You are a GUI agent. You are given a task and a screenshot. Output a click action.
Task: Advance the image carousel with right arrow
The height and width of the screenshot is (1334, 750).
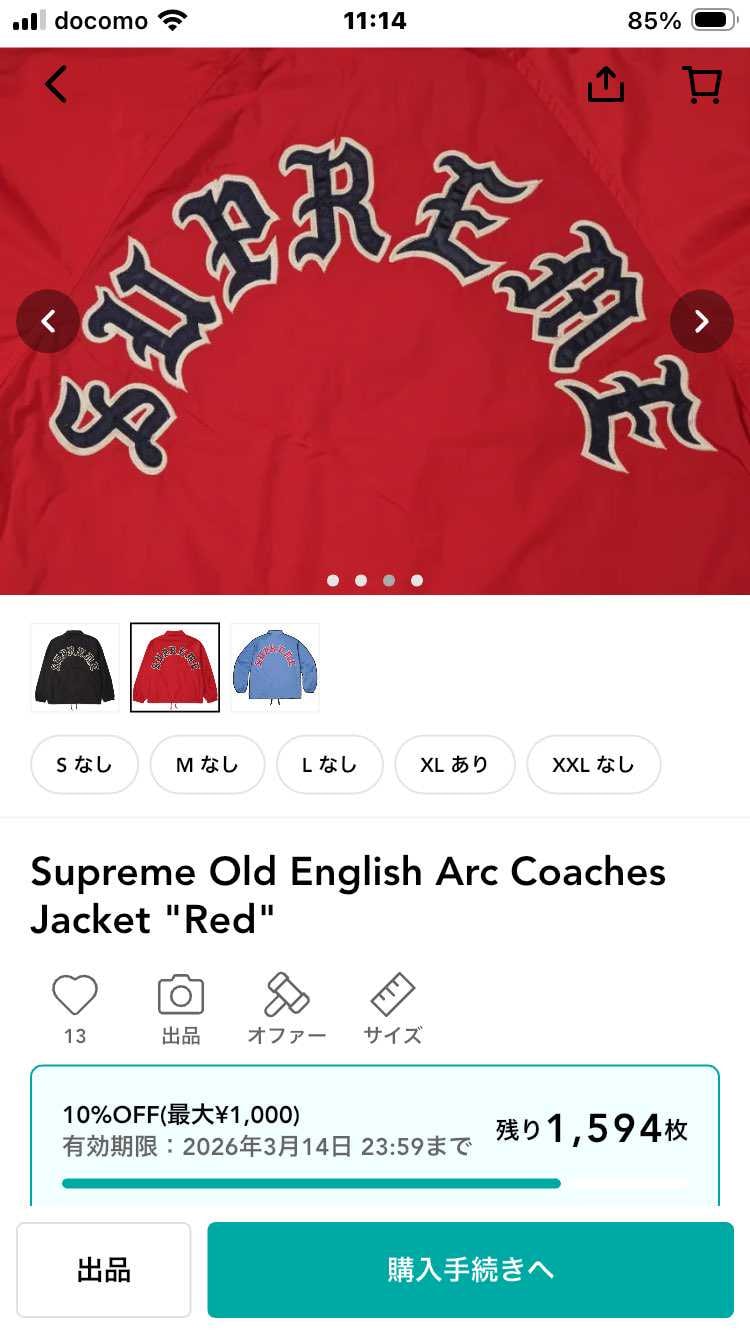(701, 321)
